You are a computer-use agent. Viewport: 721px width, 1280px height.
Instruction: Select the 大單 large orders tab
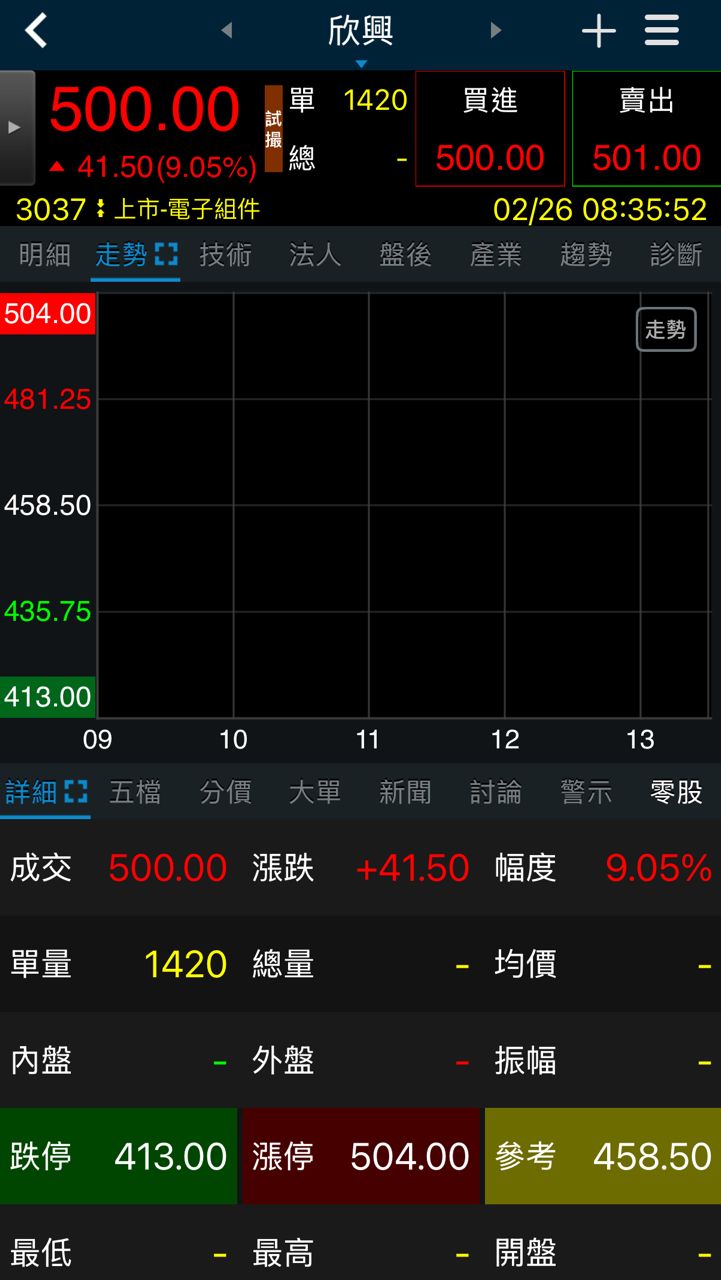[x=315, y=793]
